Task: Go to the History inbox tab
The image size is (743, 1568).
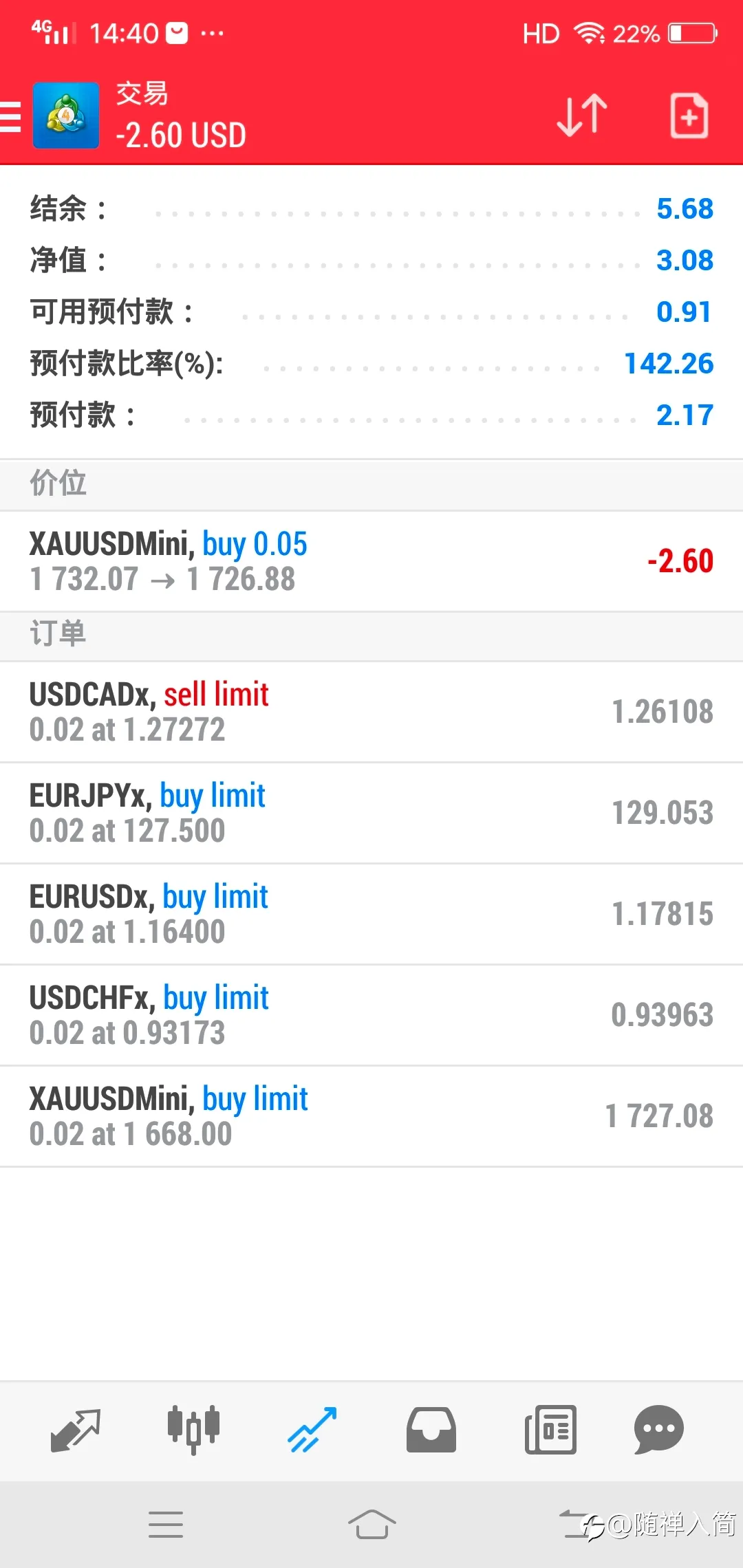Action: click(x=431, y=1430)
